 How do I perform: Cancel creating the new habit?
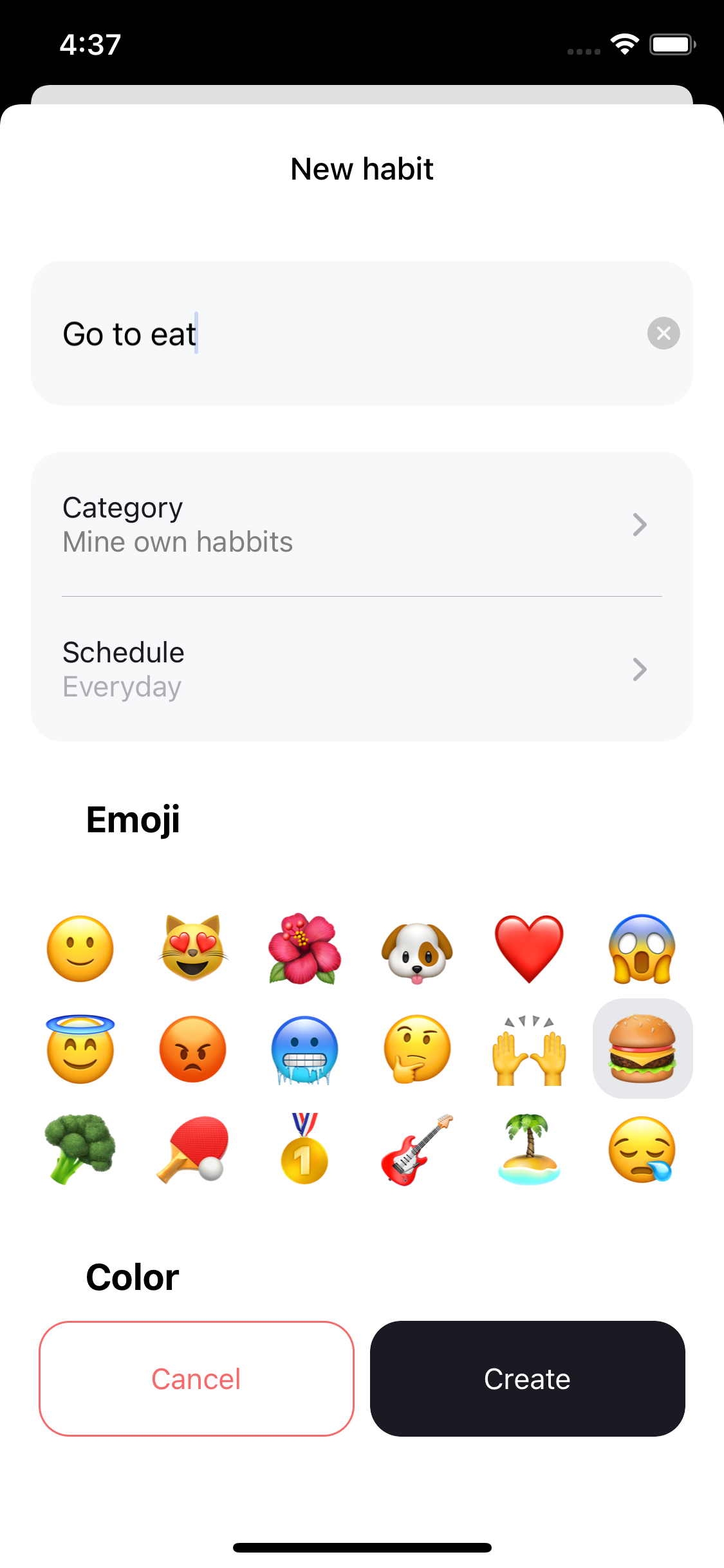(196, 1379)
